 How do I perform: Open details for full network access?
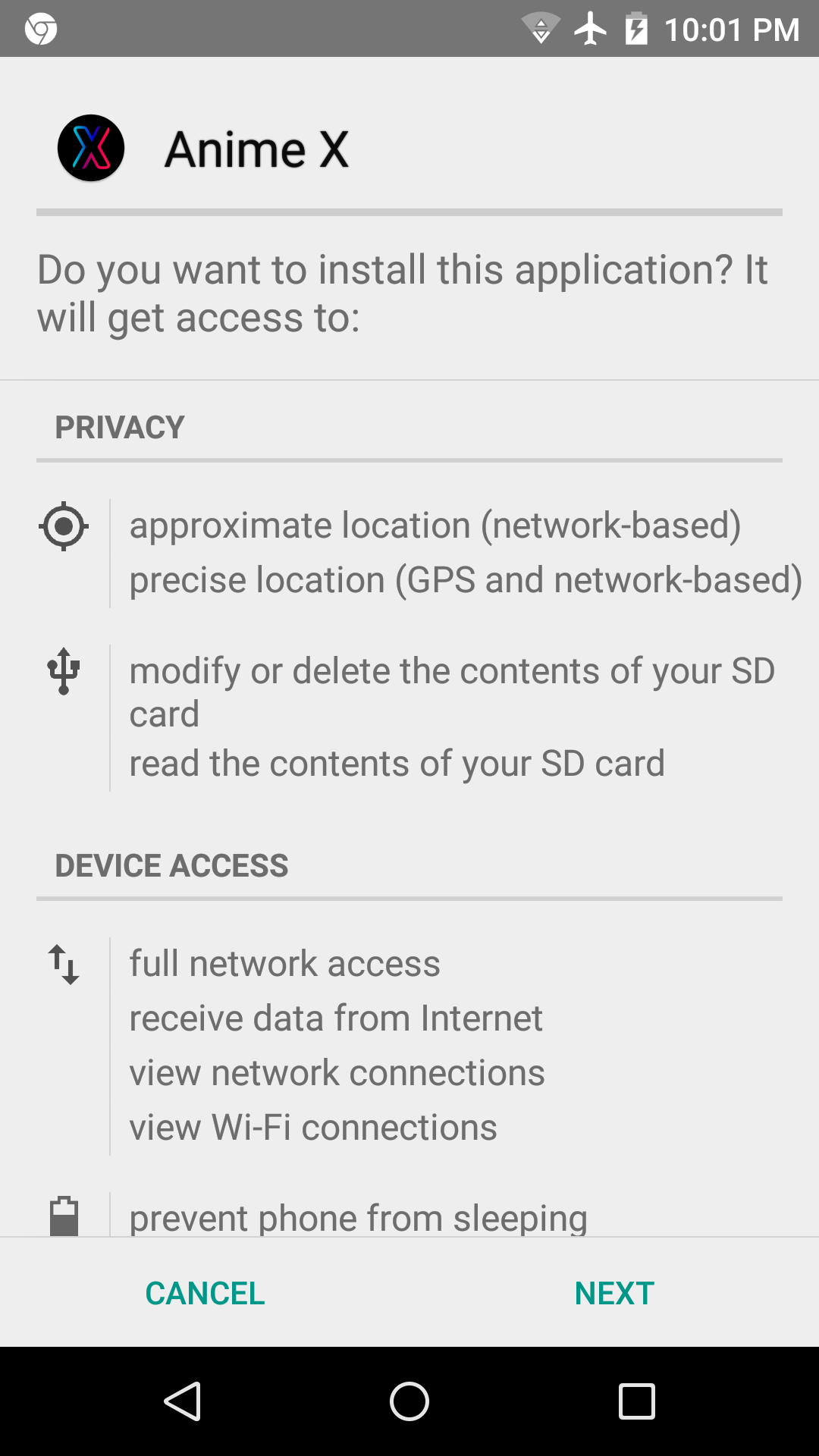point(284,964)
